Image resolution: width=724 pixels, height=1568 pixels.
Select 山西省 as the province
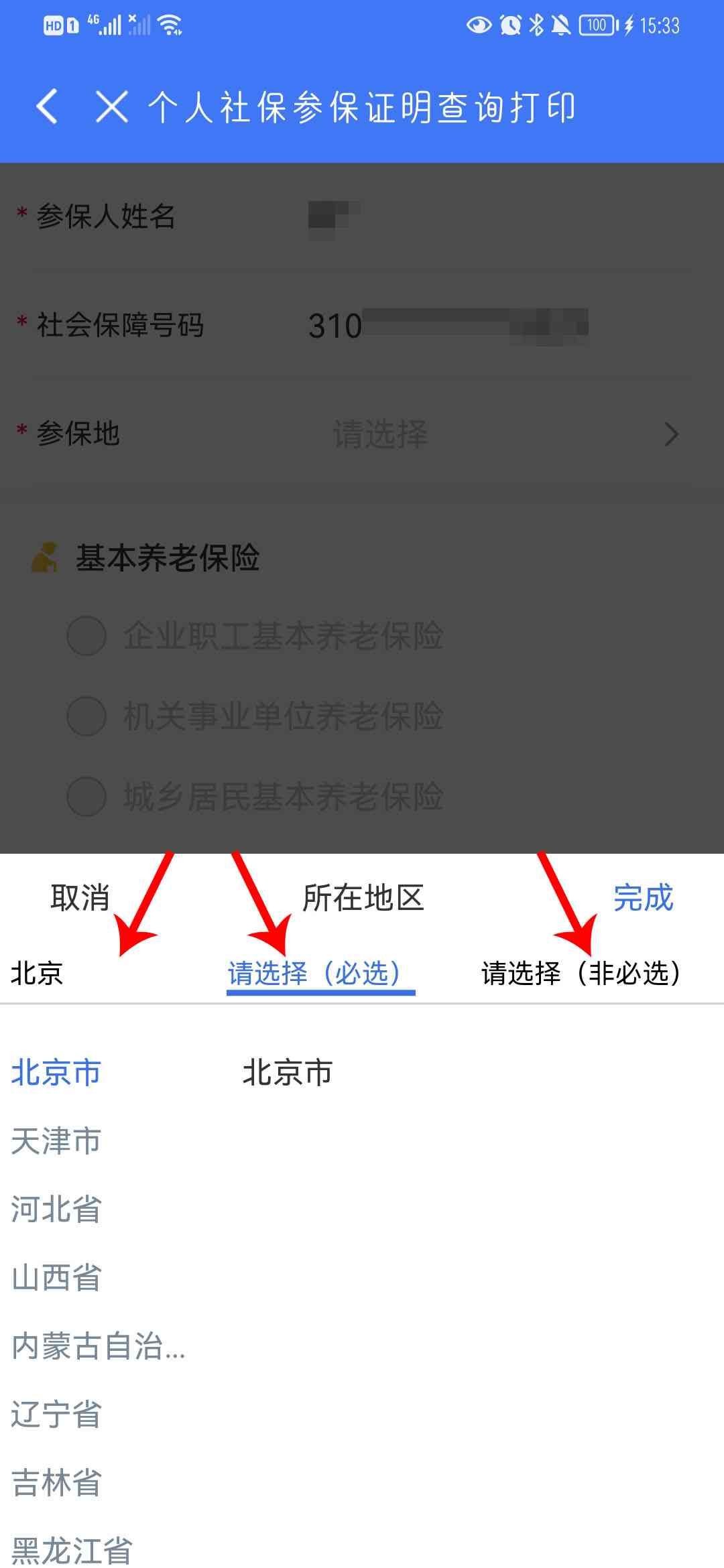[x=56, y=1278]
